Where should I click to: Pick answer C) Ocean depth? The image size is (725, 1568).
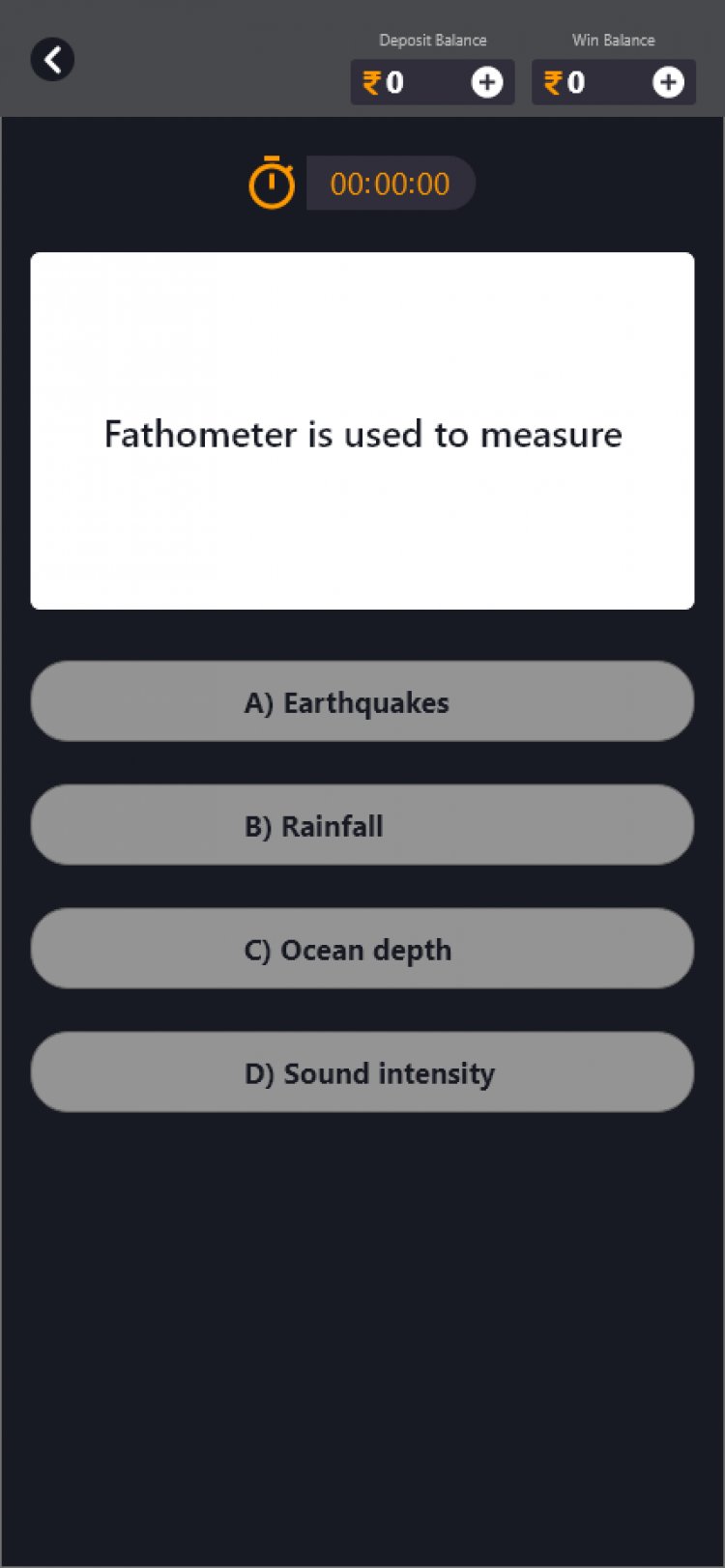(362, 949)
